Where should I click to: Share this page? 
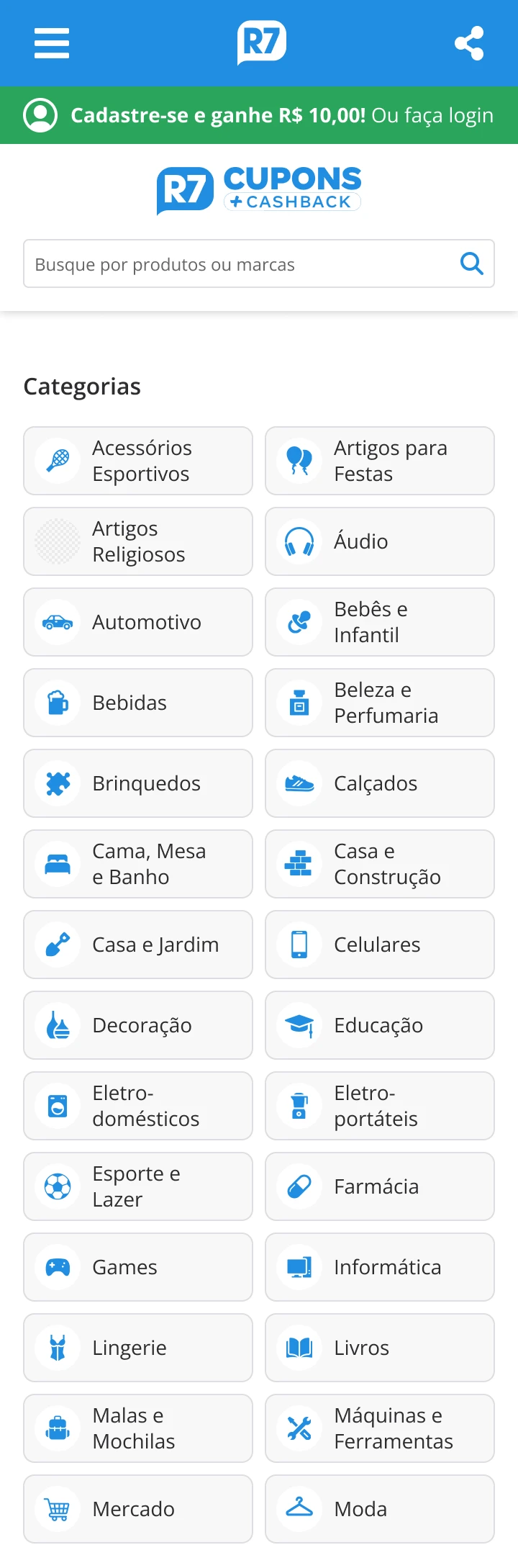469,43
